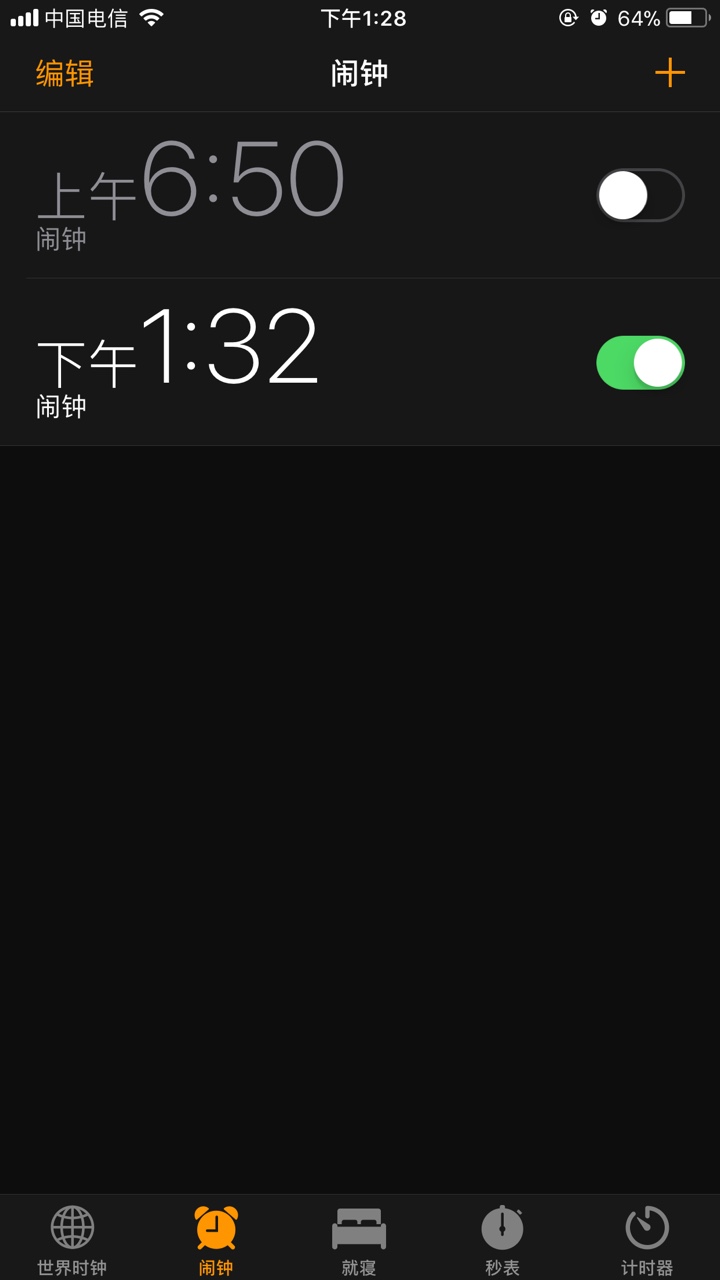Viewport: 720px width, 1280px height.
Task: Enable the 上午6:50 alarm switch
Action: point(640,195)
